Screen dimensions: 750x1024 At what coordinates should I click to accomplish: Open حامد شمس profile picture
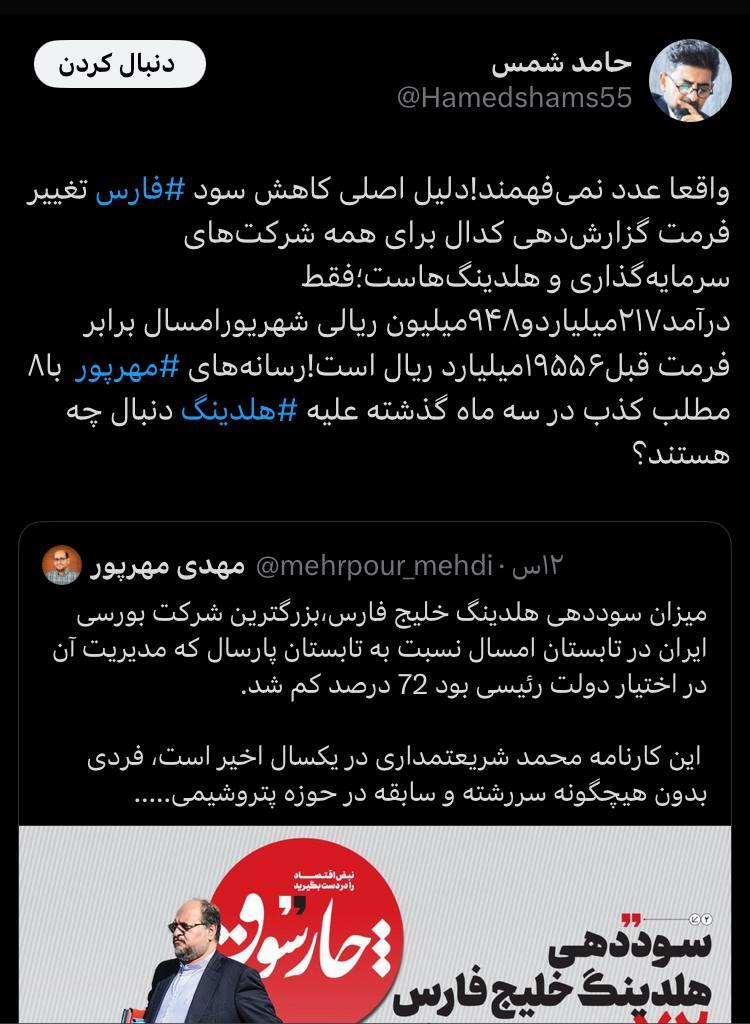[689, 78]
